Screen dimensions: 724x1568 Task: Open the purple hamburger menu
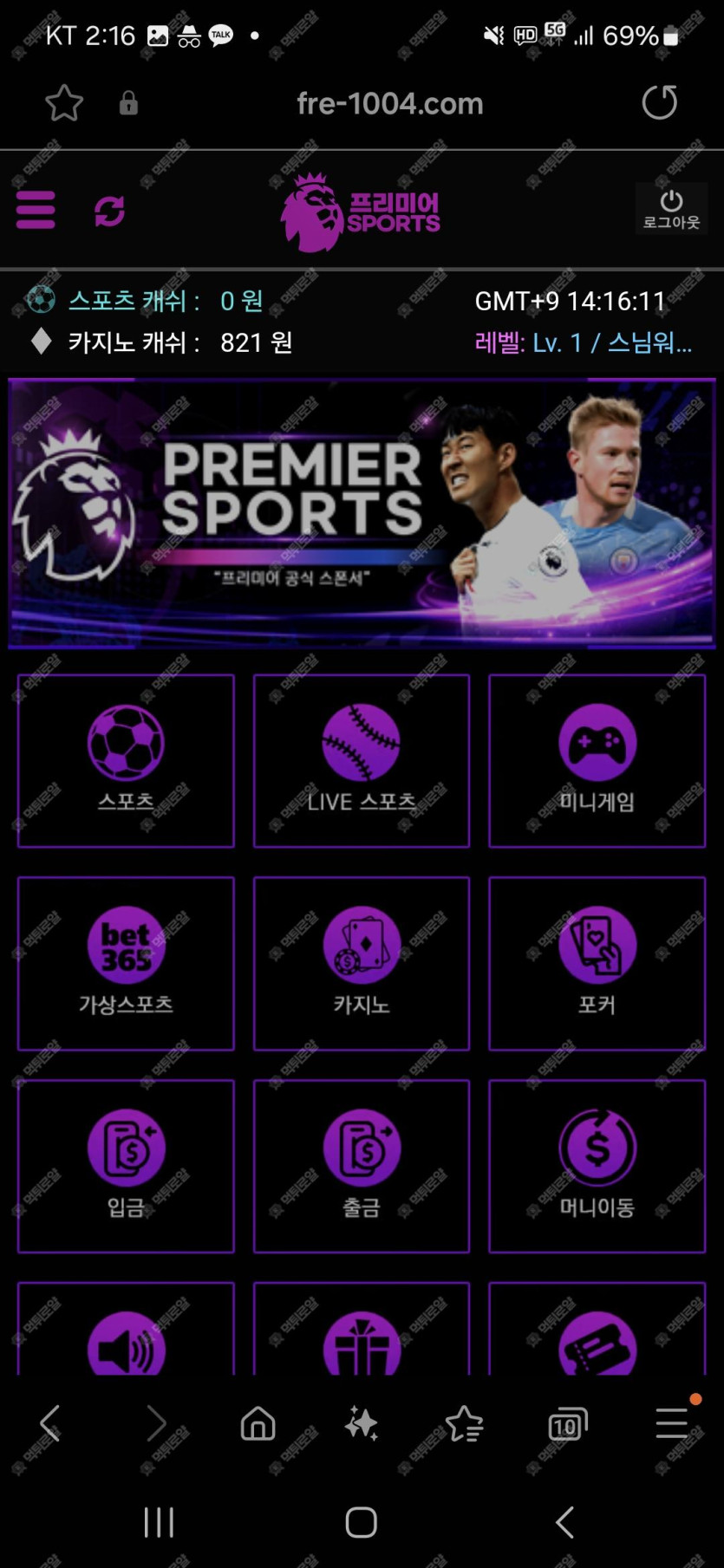pos(36,210)
